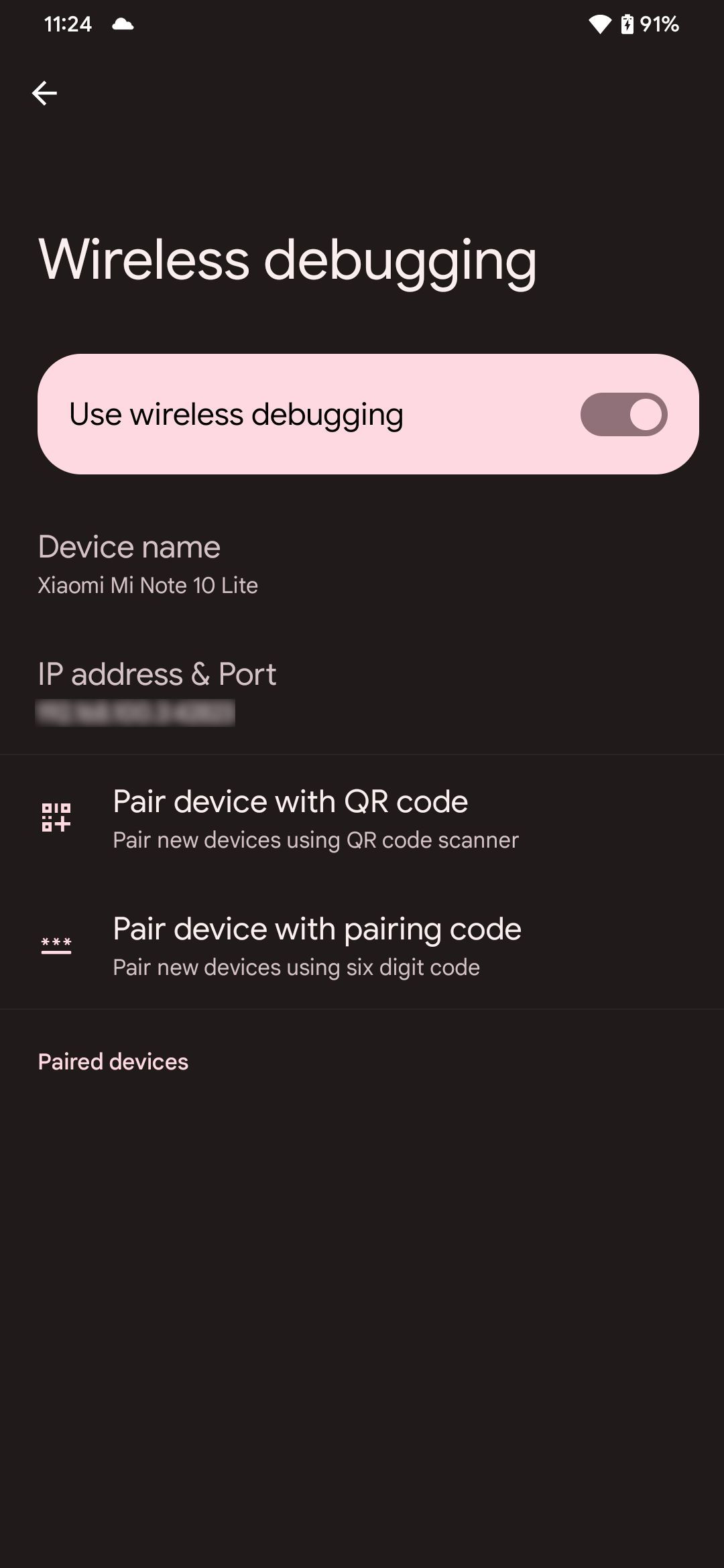Tap the clock showing 11:24
The image size is (724, 1568).
tap(67, 24)
